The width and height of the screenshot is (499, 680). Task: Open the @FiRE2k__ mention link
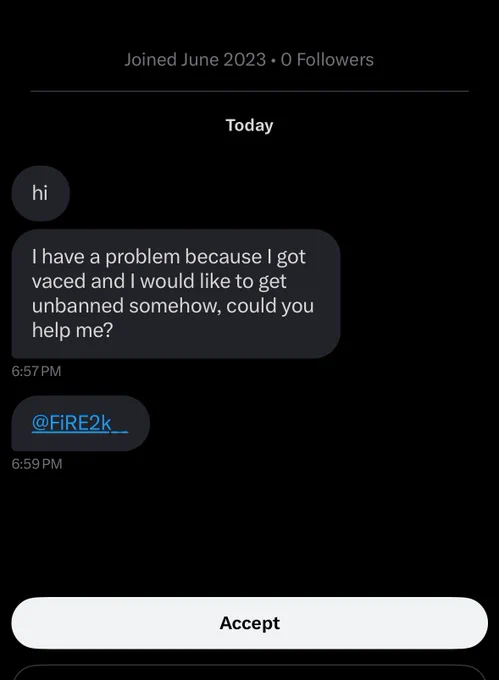[x=80, y=423]
